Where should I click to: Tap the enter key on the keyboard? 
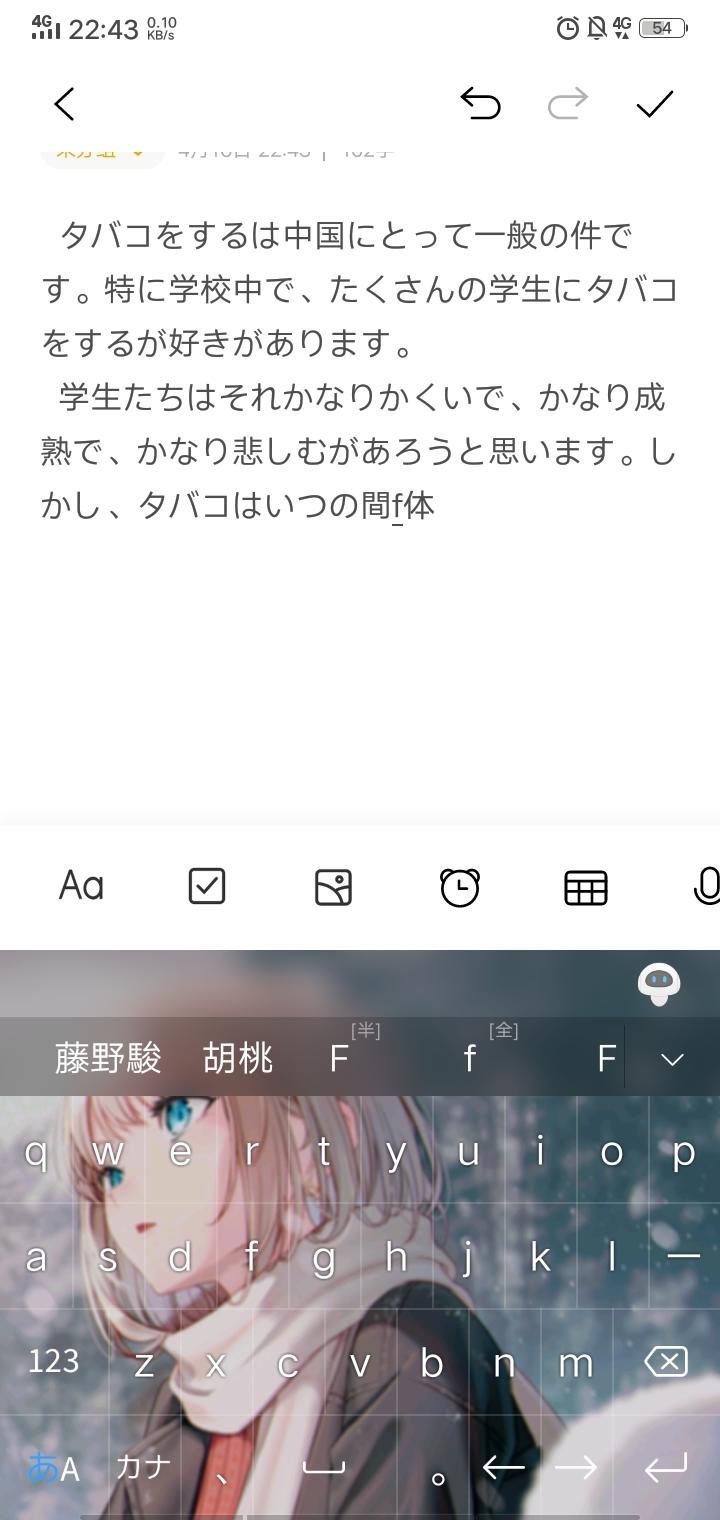pos(666,1467)
